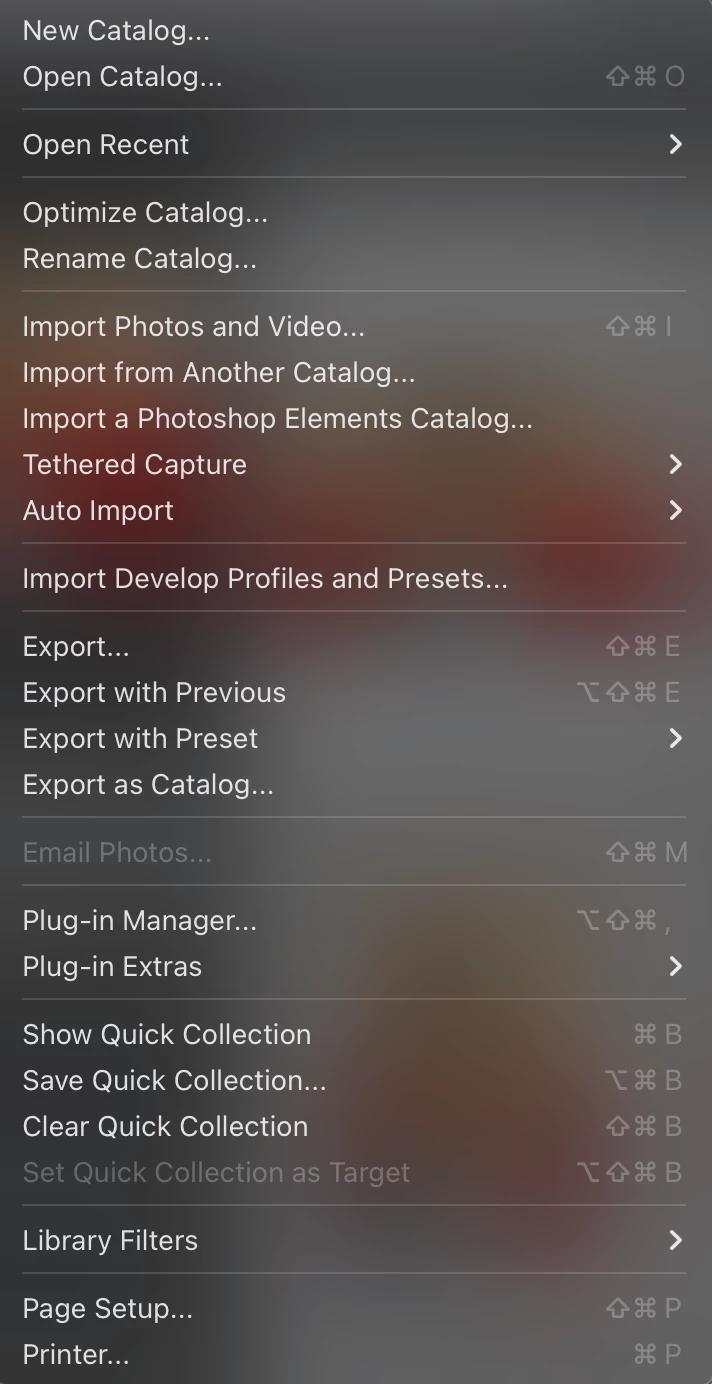The image size is (712, 1384).
Task: Choose Import Develop Profiles and Presets
Action: (265, 579)
